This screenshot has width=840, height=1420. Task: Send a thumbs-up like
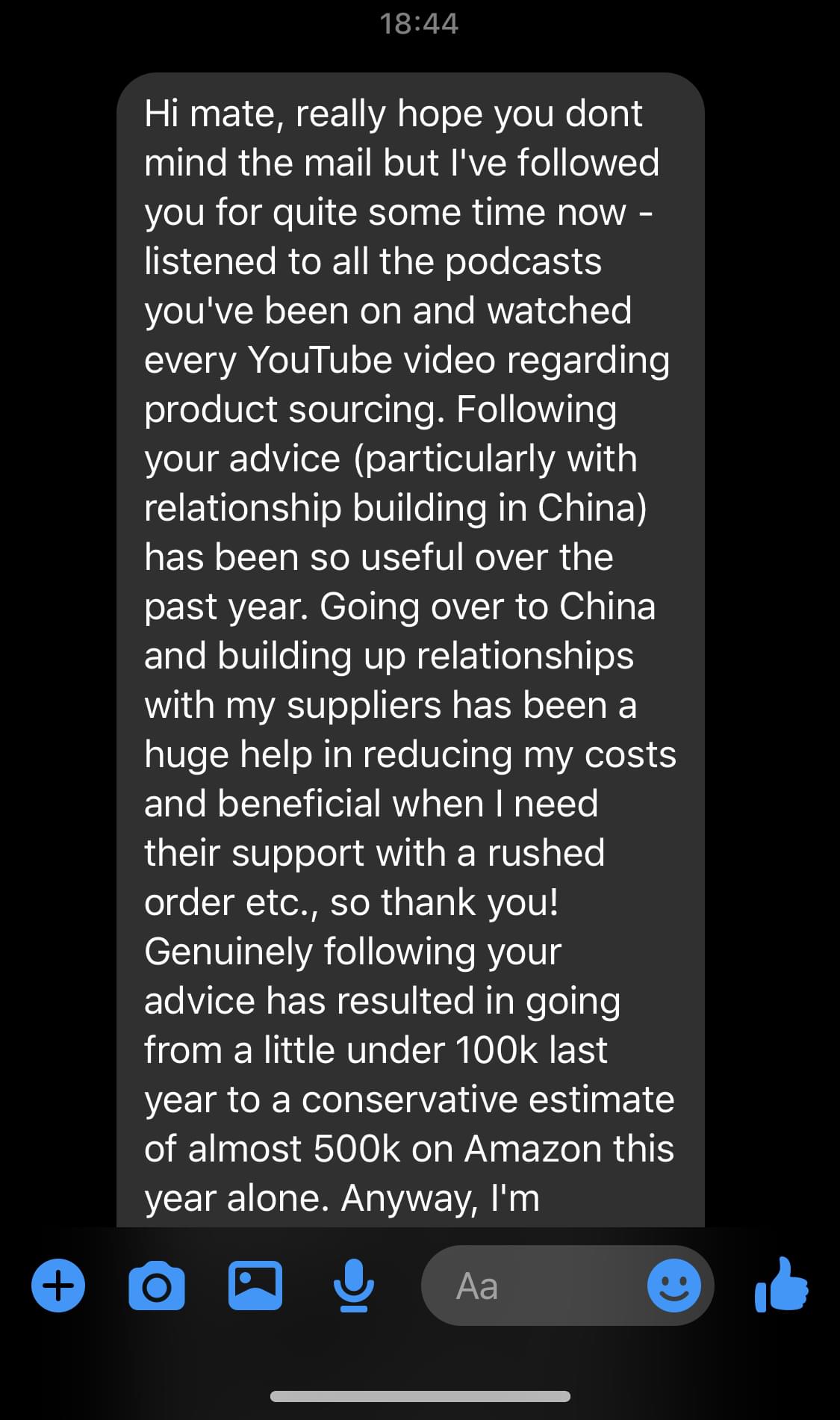coord(781,1285)
